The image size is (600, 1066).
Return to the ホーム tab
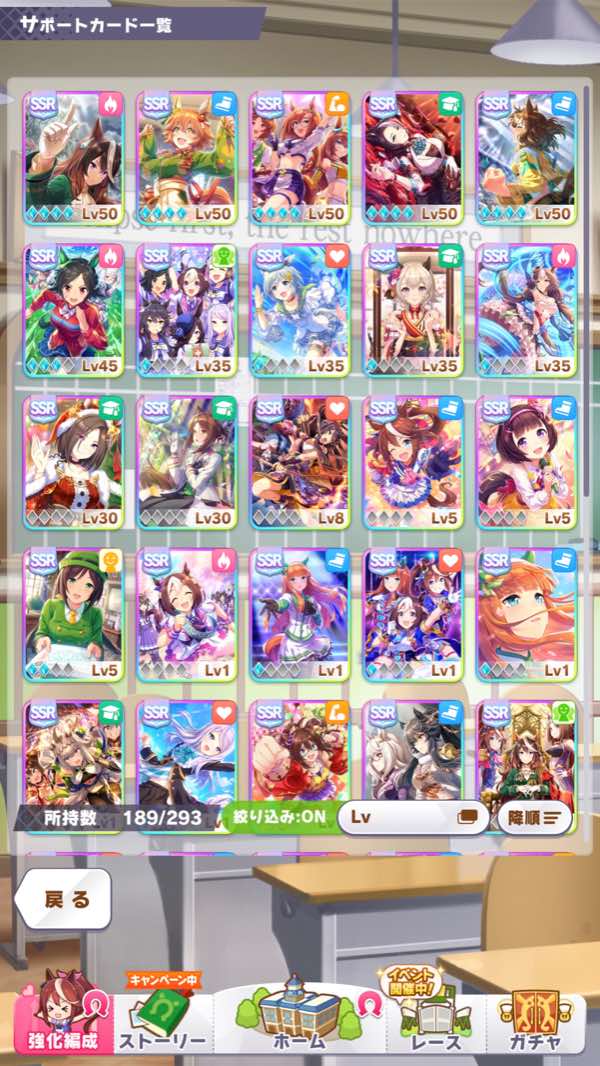(x=299, y=1017)
